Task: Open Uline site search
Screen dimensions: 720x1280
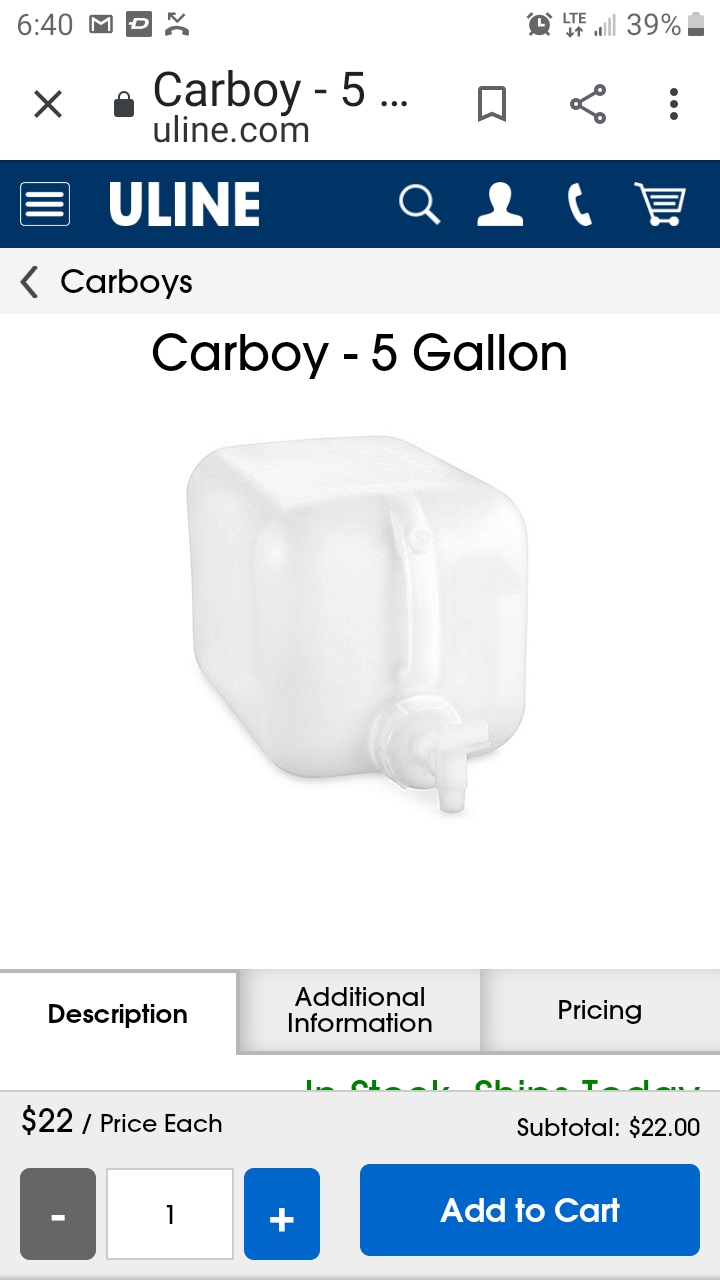Action: 419,204
